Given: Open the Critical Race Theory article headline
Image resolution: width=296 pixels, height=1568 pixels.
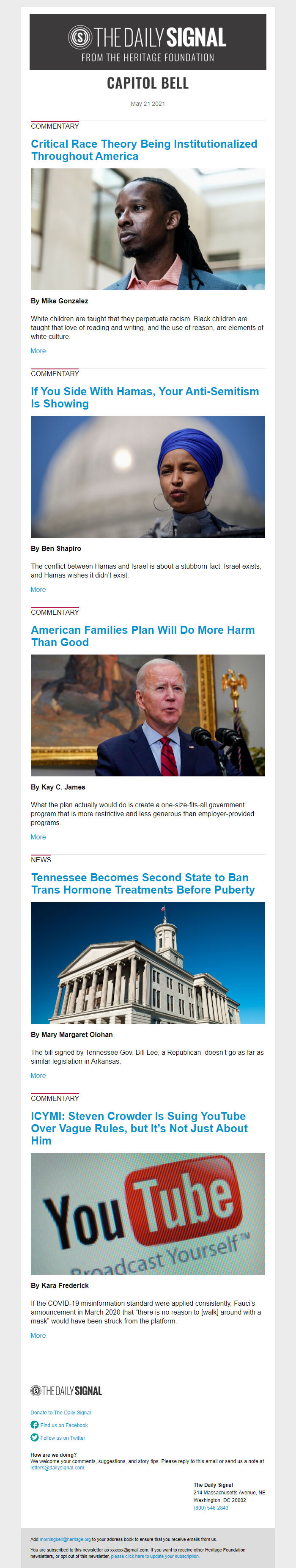Looking at the screenshot, I should click(x=144, y=150).
